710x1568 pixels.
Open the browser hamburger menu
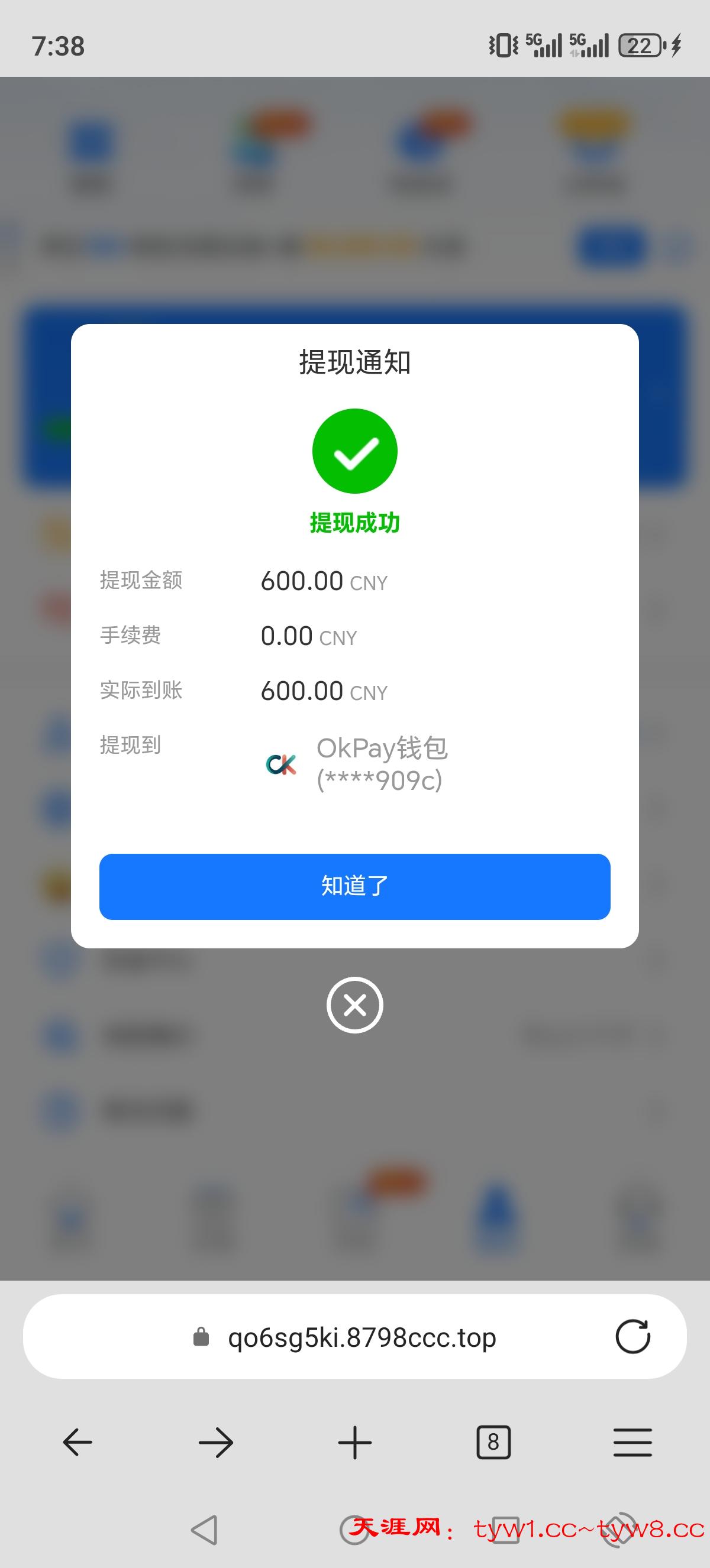point(632,1443)
